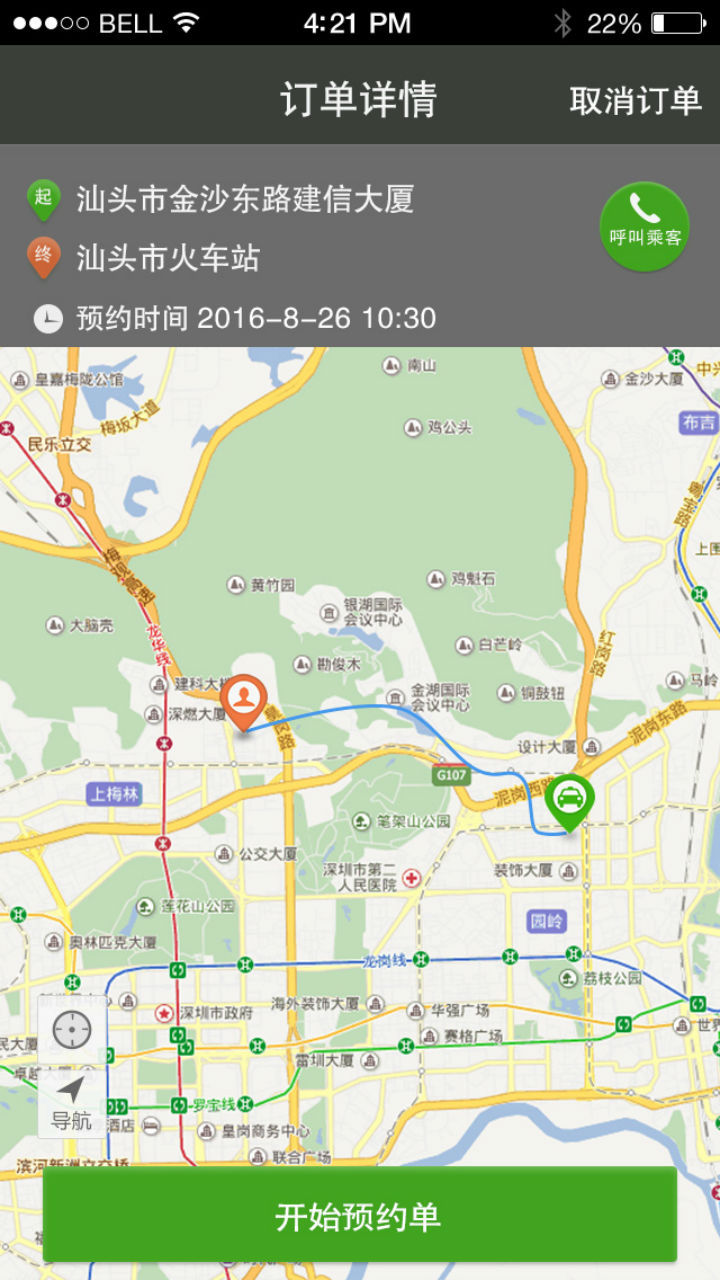
Task: Tap the orange passenger pickup marker
Action: pyautogui.click(x=243, y=700)
